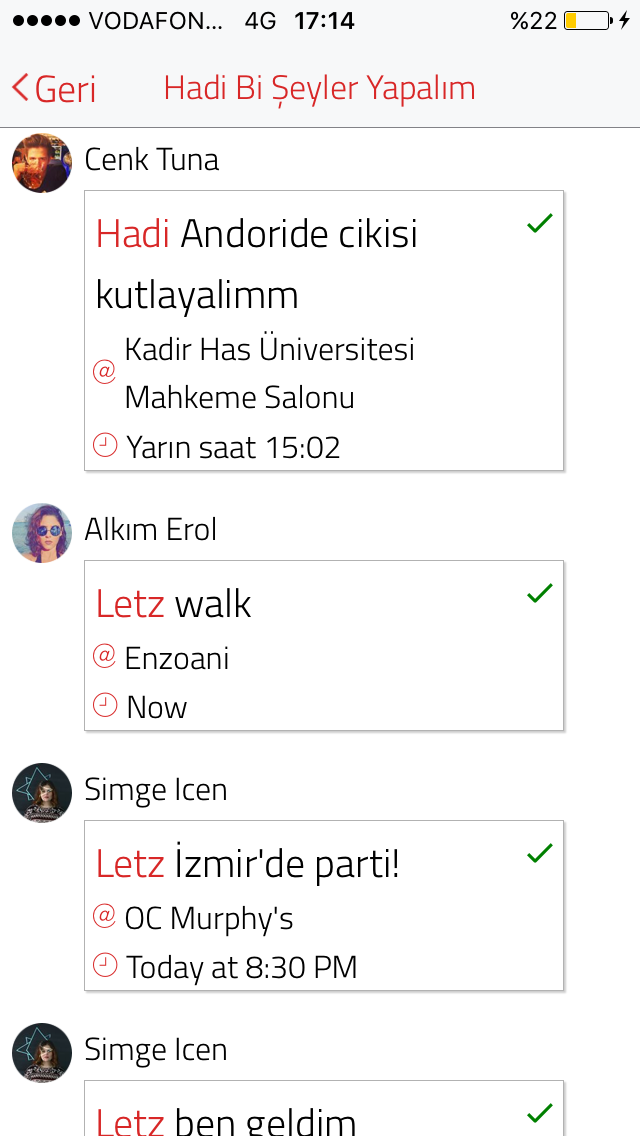Open the Letz ben geldim event card
Screen dimensions: 640x1136
[x=324, y=1108]
